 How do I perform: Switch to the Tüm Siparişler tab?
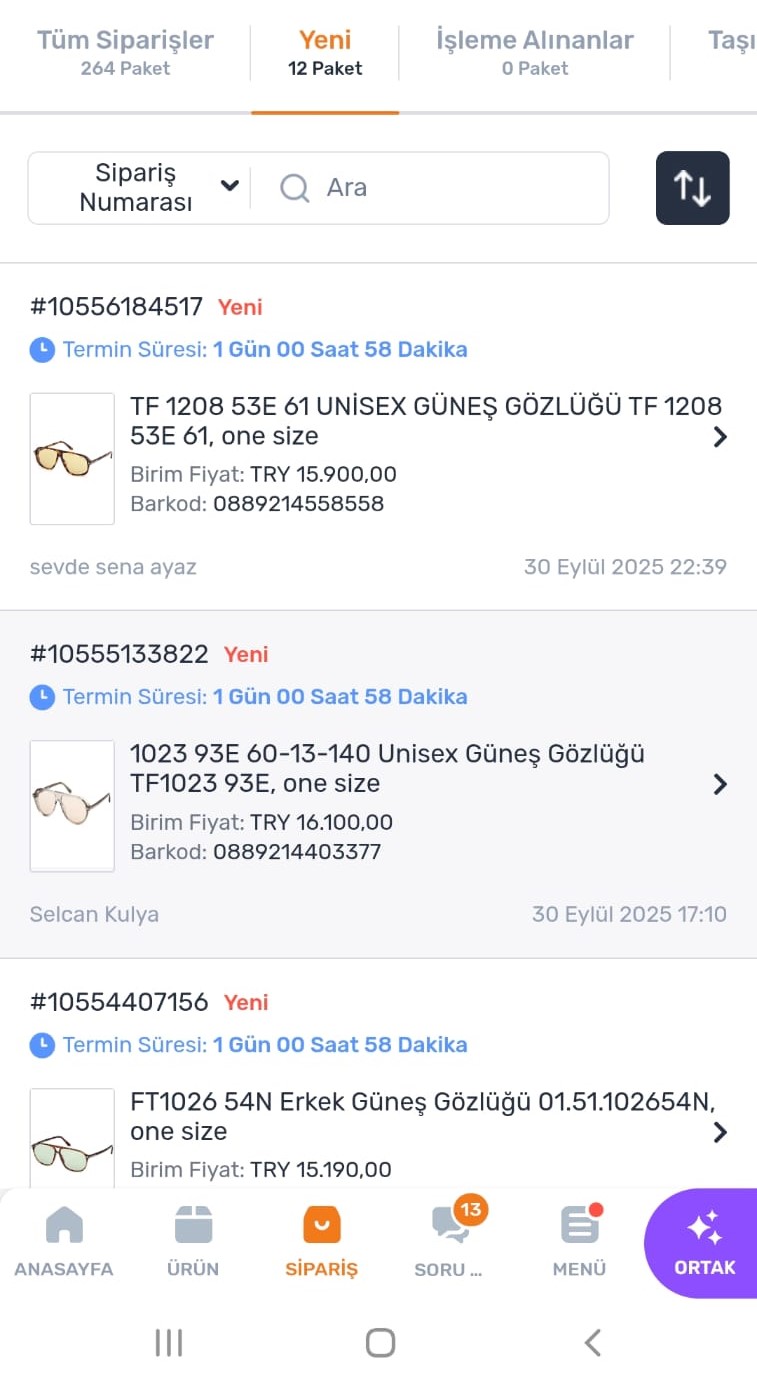[125, 52]
